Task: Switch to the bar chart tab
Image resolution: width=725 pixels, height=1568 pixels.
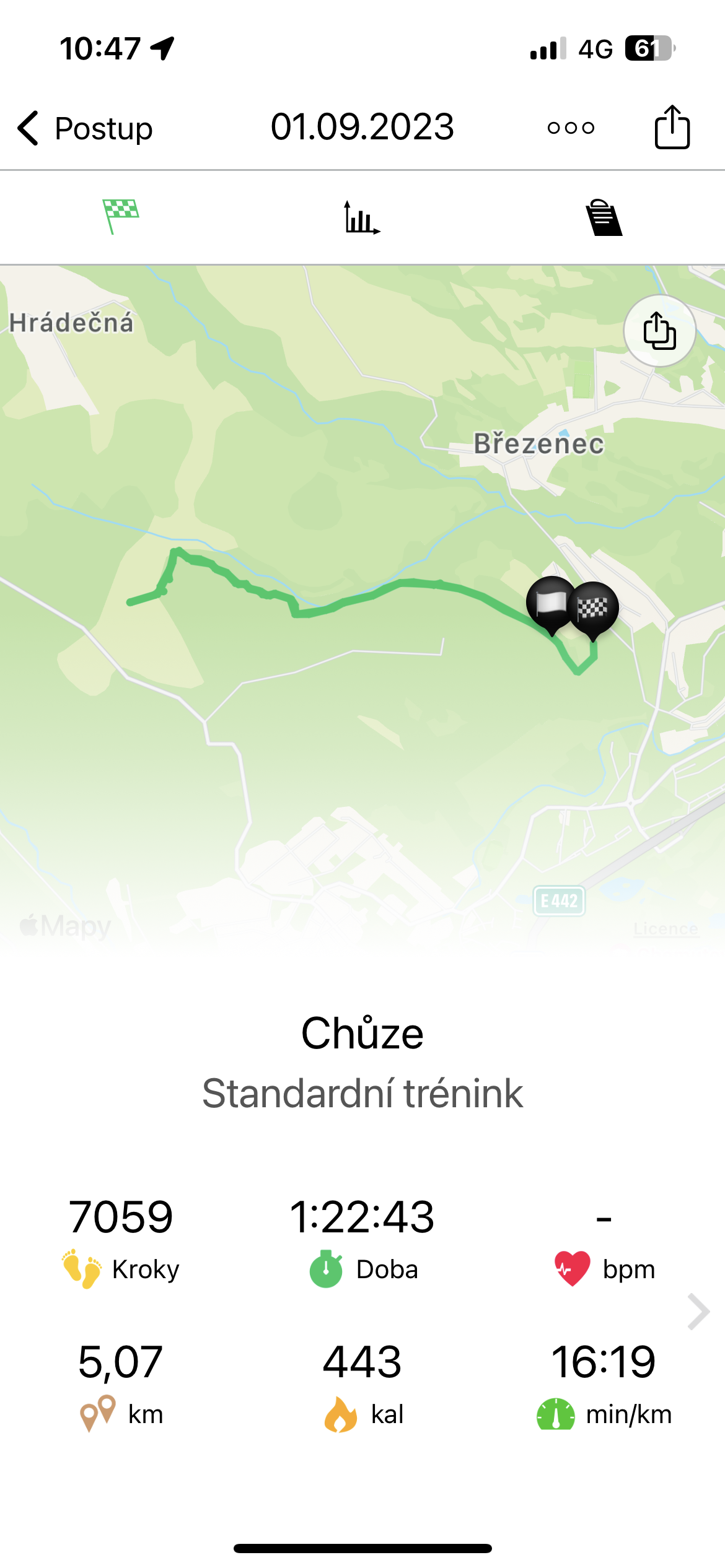Action: pos(362,217)
